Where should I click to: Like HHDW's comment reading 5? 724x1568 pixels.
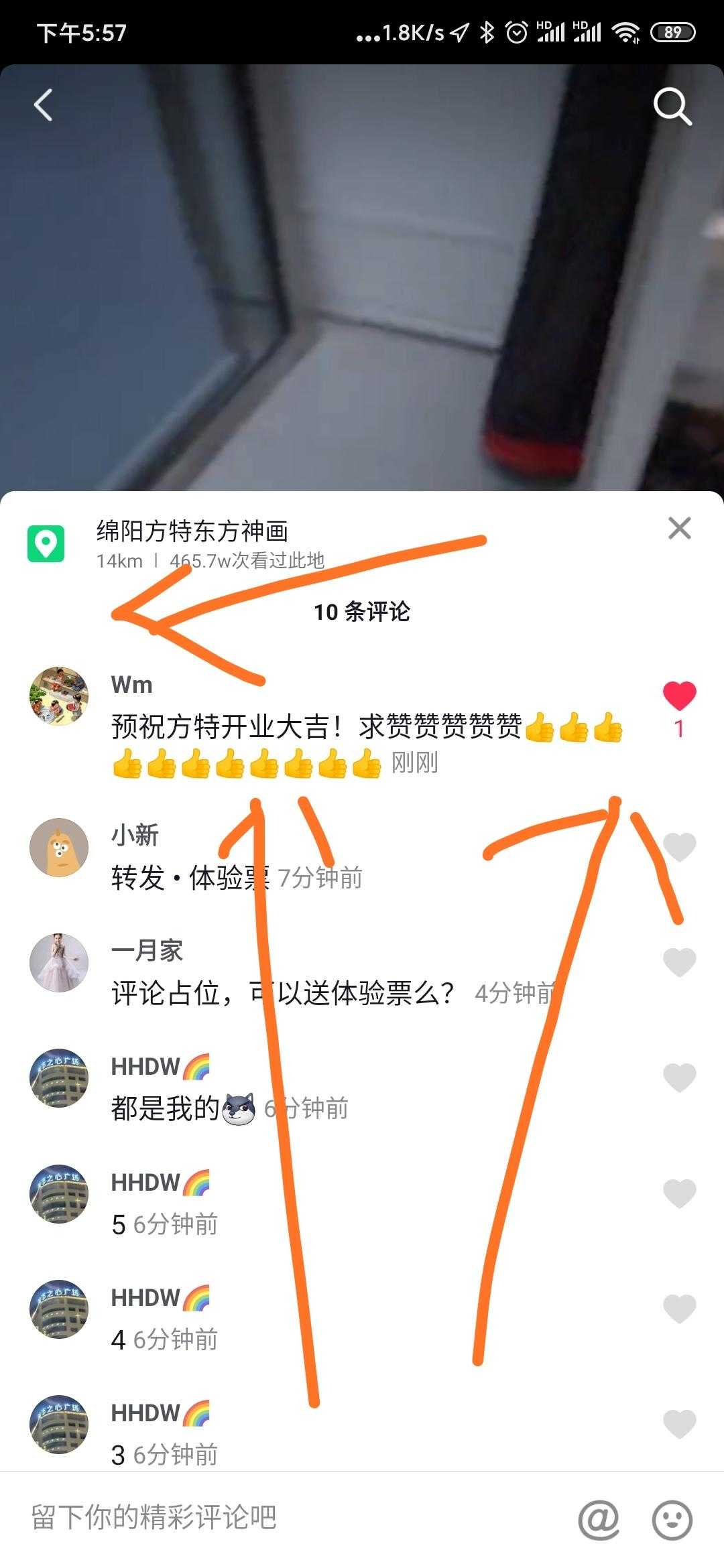pyautogui.click(x=679, y=1193)
